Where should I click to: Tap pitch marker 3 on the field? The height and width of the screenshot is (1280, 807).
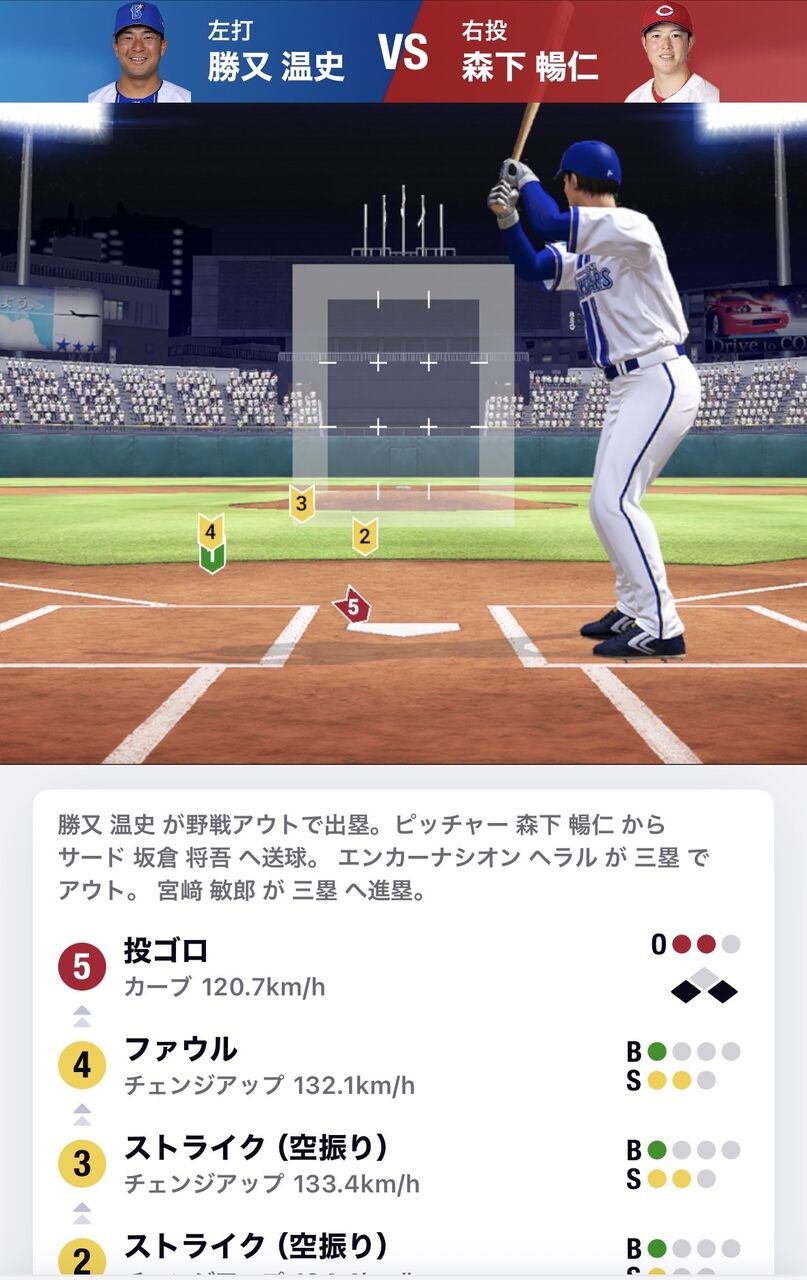[302, 503]
